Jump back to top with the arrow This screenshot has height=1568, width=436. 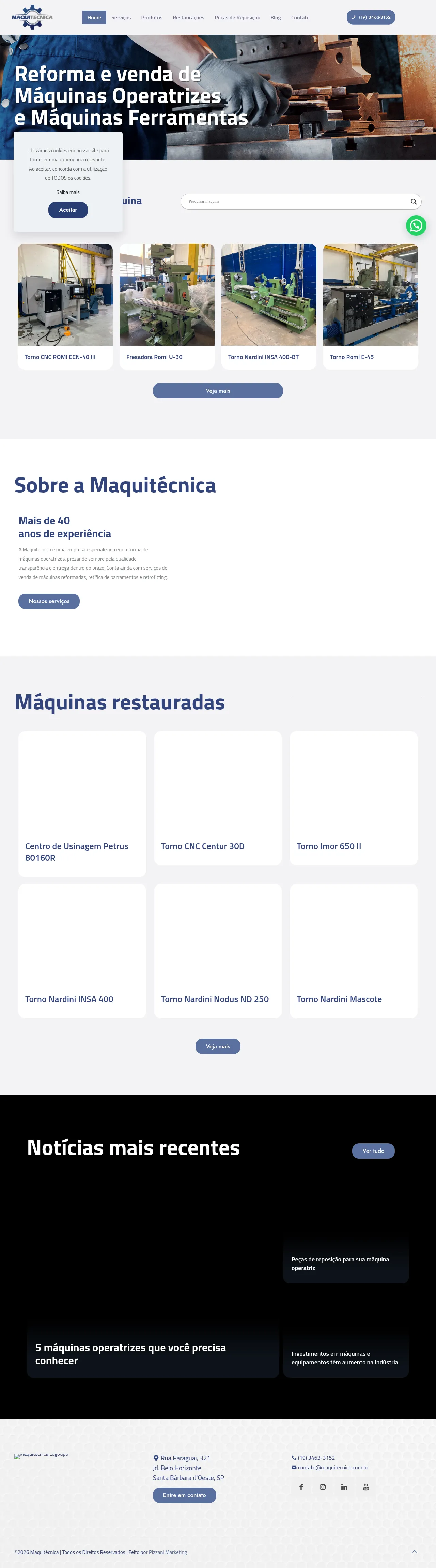coord(414,1552)
